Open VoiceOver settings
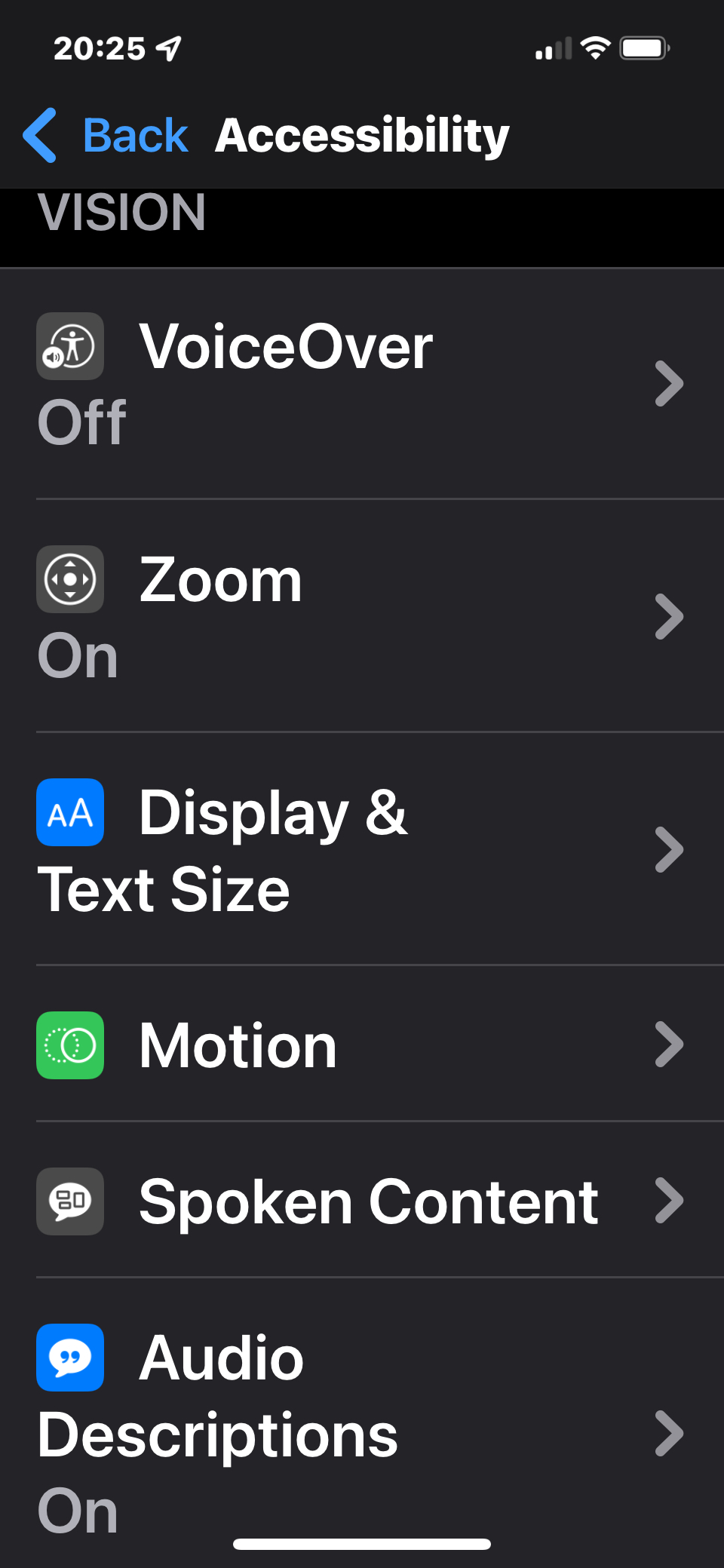Image resolution: width=724 pixels, height=1568 pixels. (x=287, y=347)
